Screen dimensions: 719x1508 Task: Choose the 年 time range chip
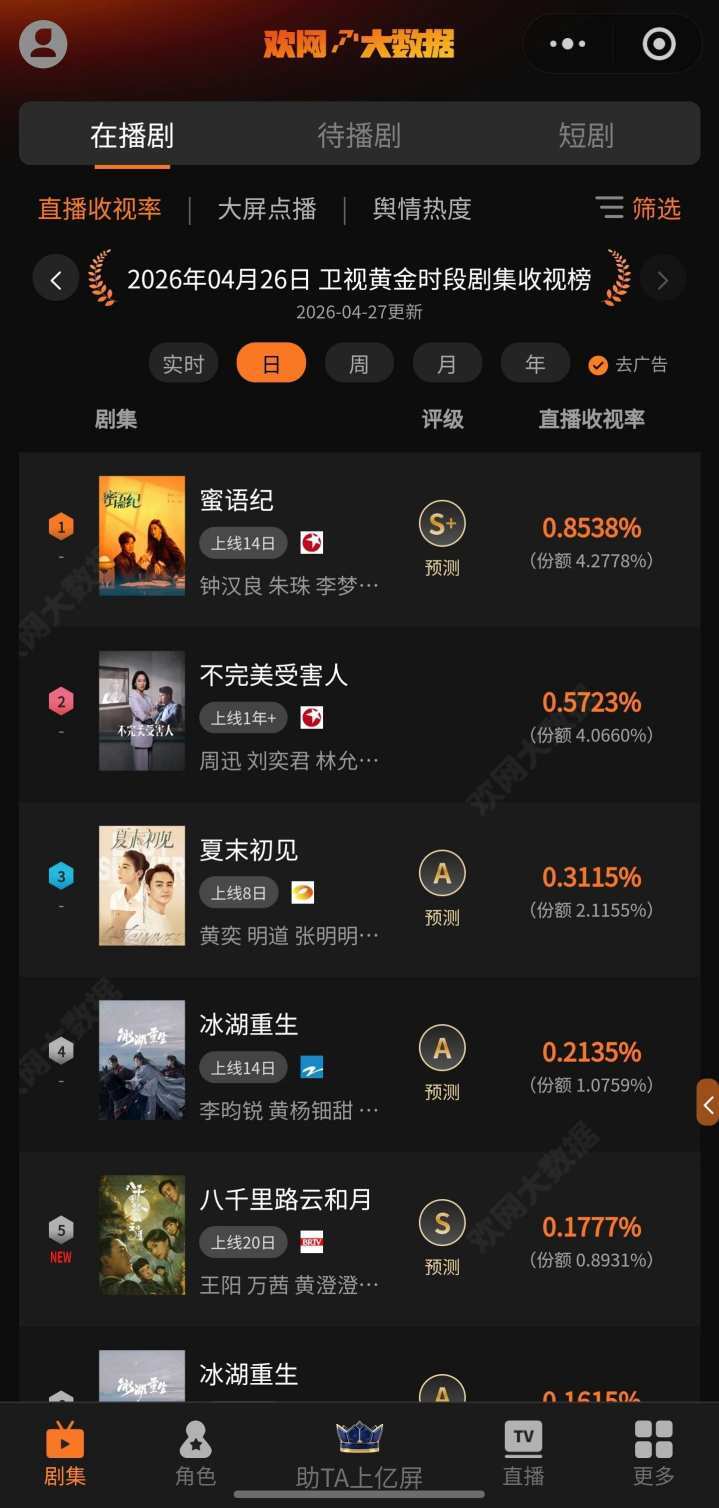click(535, 364)
